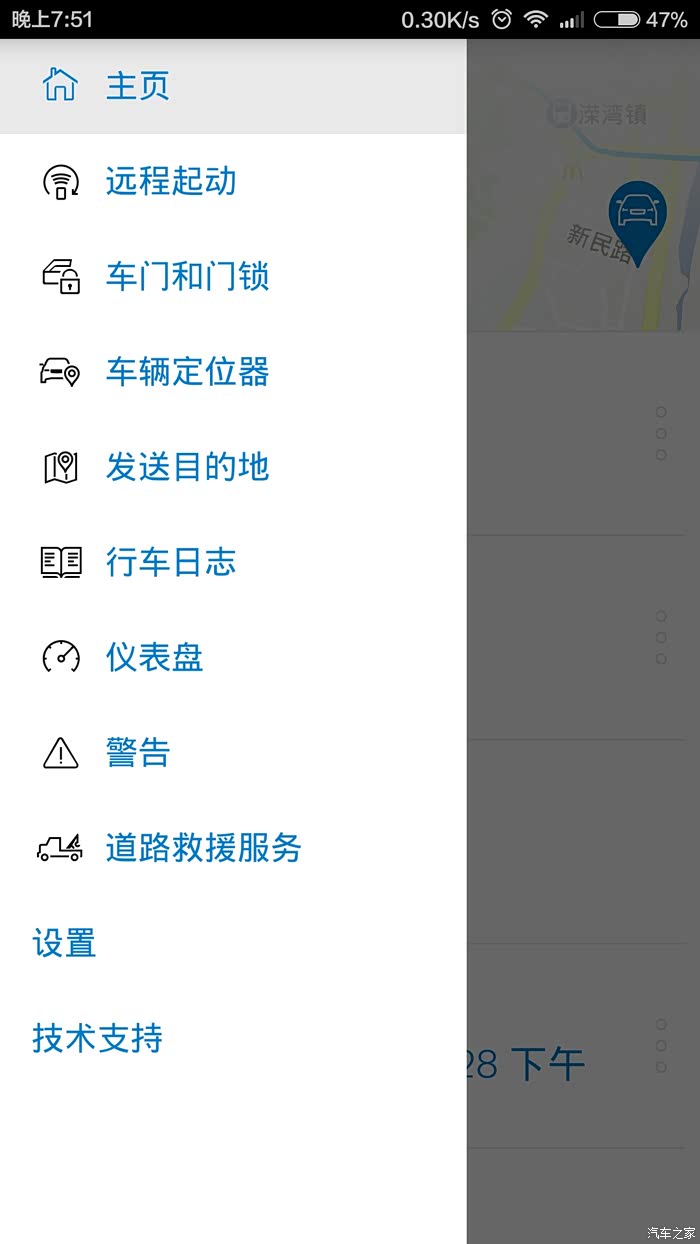
Task: Check 警告 warnings
Action: [x=138, y=752]
